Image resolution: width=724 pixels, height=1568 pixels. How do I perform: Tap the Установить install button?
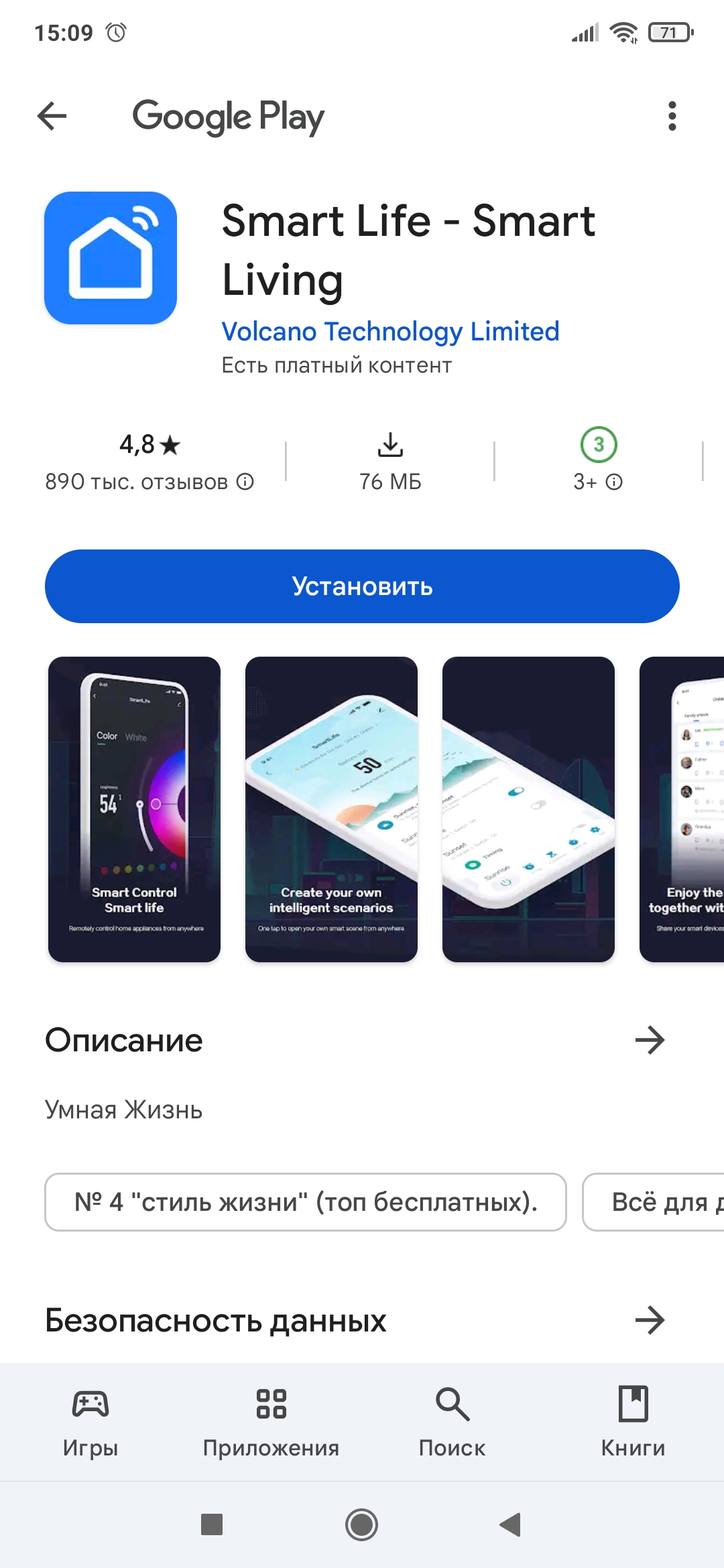click(x=362, y=586)
